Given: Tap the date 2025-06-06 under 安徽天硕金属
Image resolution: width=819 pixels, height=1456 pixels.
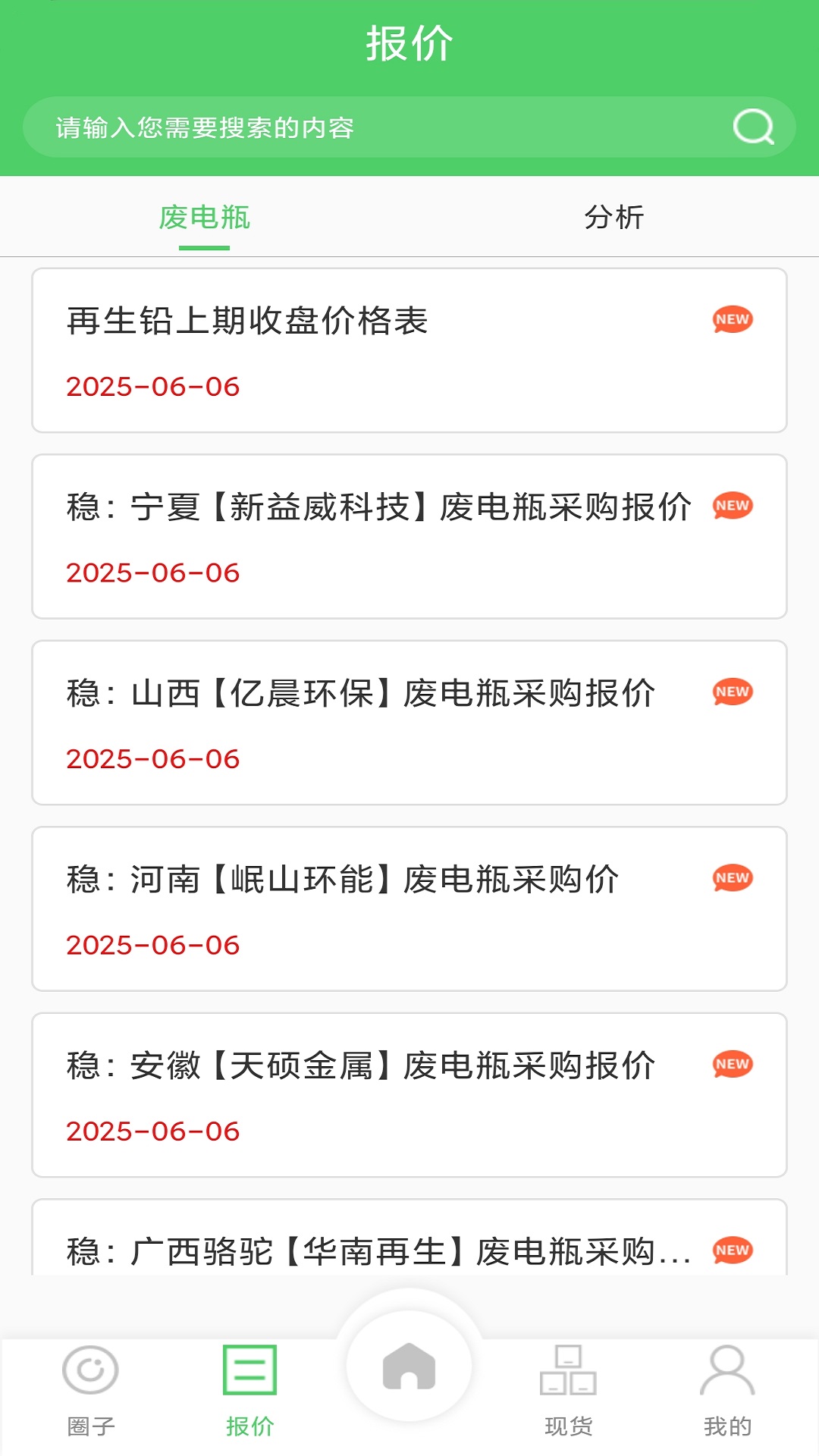Looking at the screenshot, I should [152, 1131].
